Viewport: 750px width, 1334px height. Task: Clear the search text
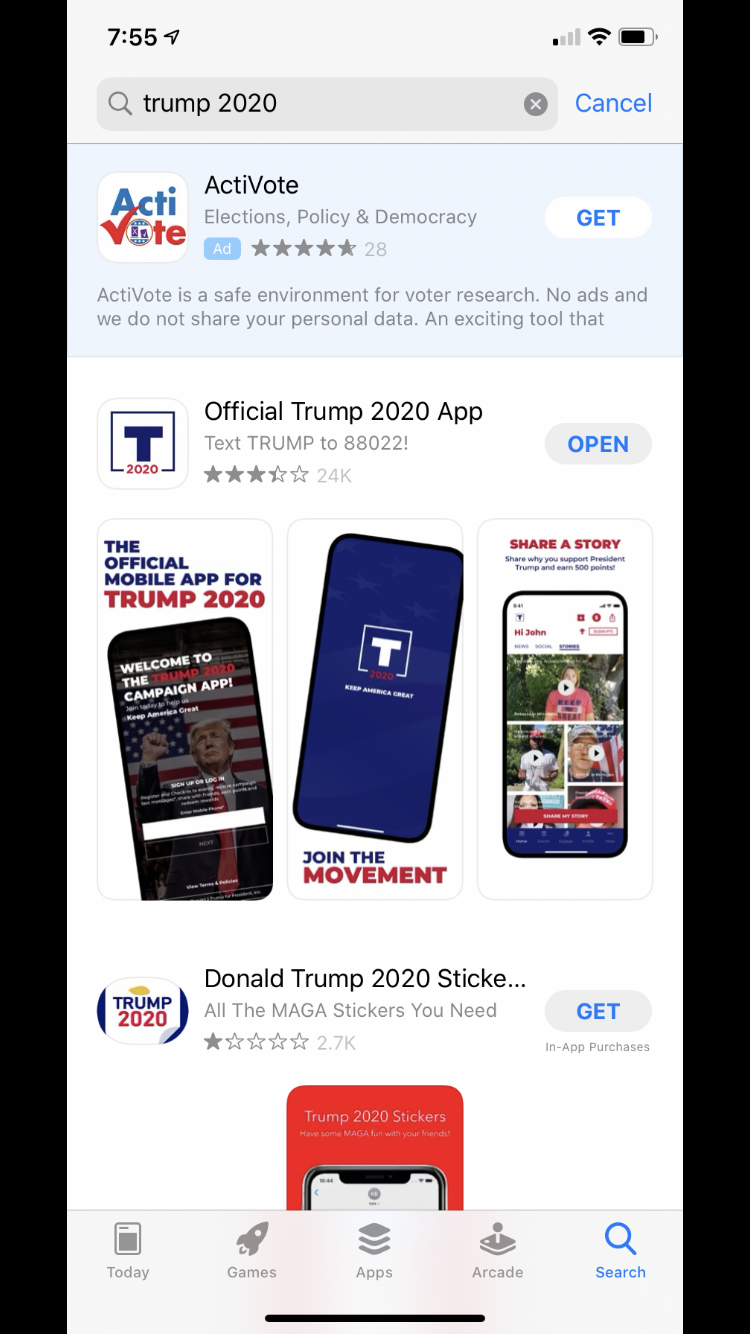pyautogui.click(x=536, y=104)
